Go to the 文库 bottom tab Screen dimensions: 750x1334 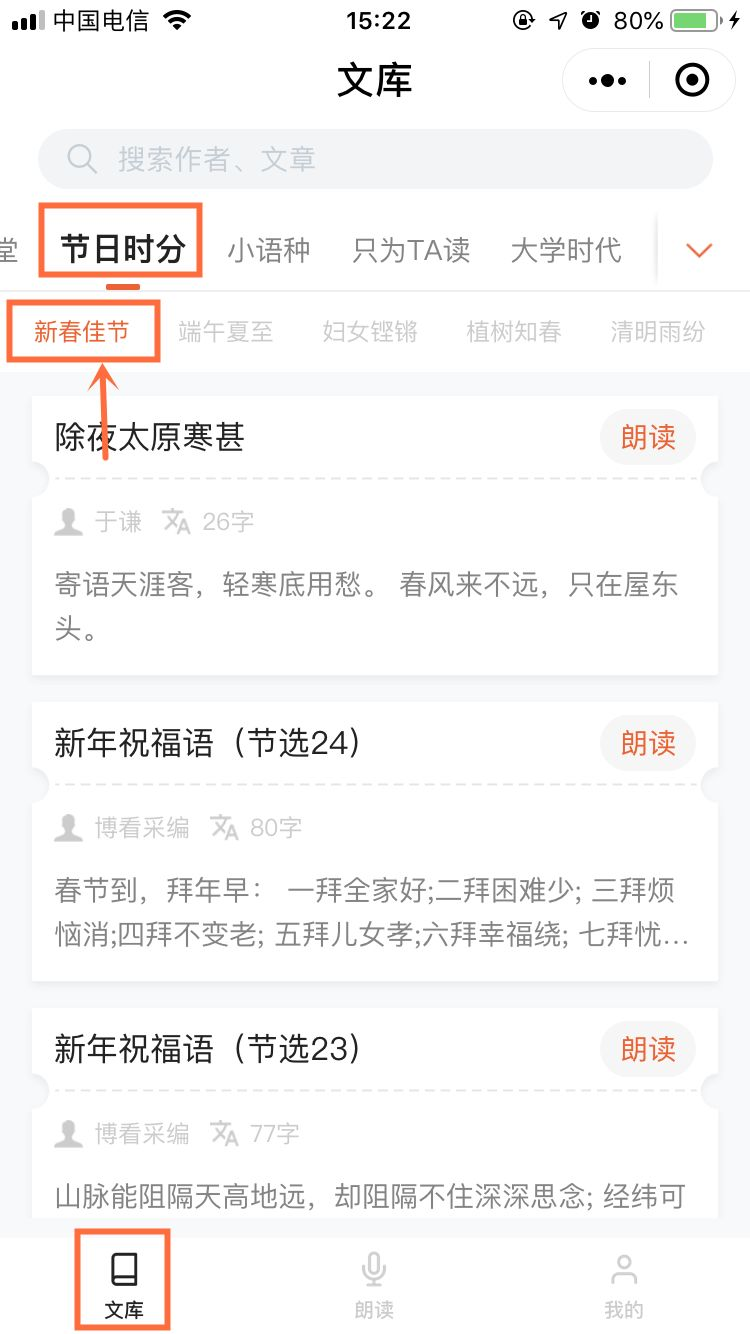tap(124, 1284)
